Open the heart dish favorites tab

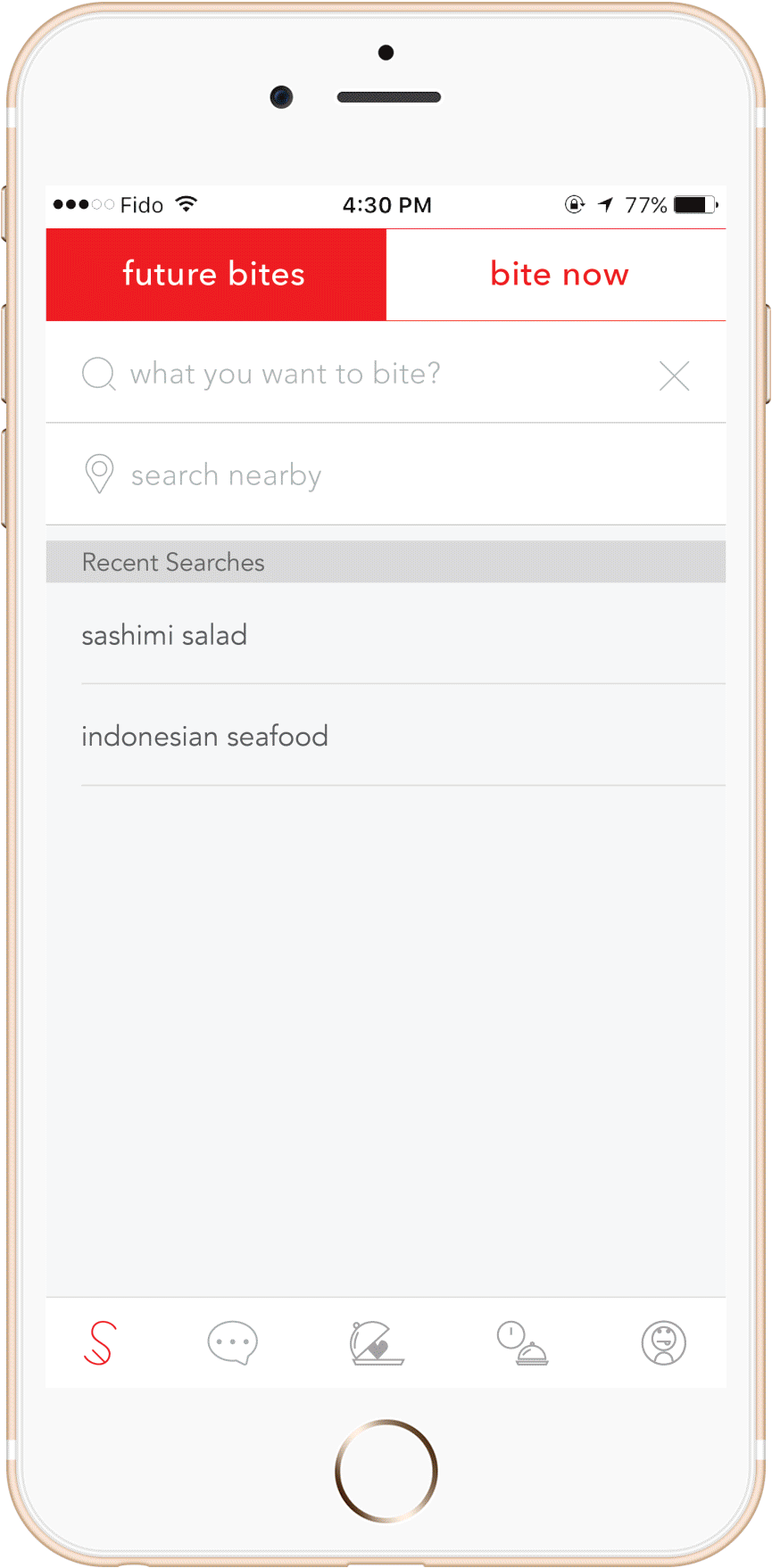pyautogui.click(x=376, y=1342)
